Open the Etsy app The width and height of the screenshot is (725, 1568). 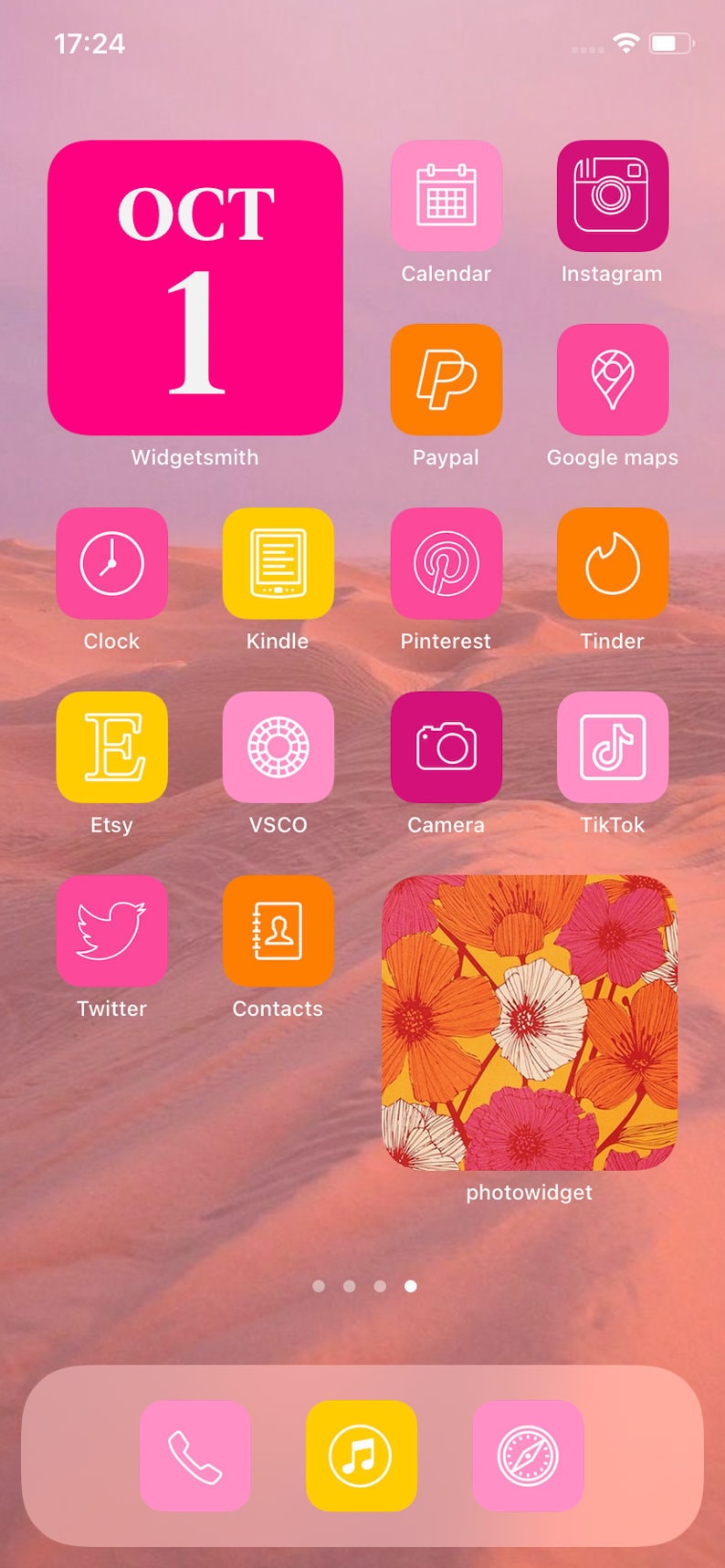point(112,747)
